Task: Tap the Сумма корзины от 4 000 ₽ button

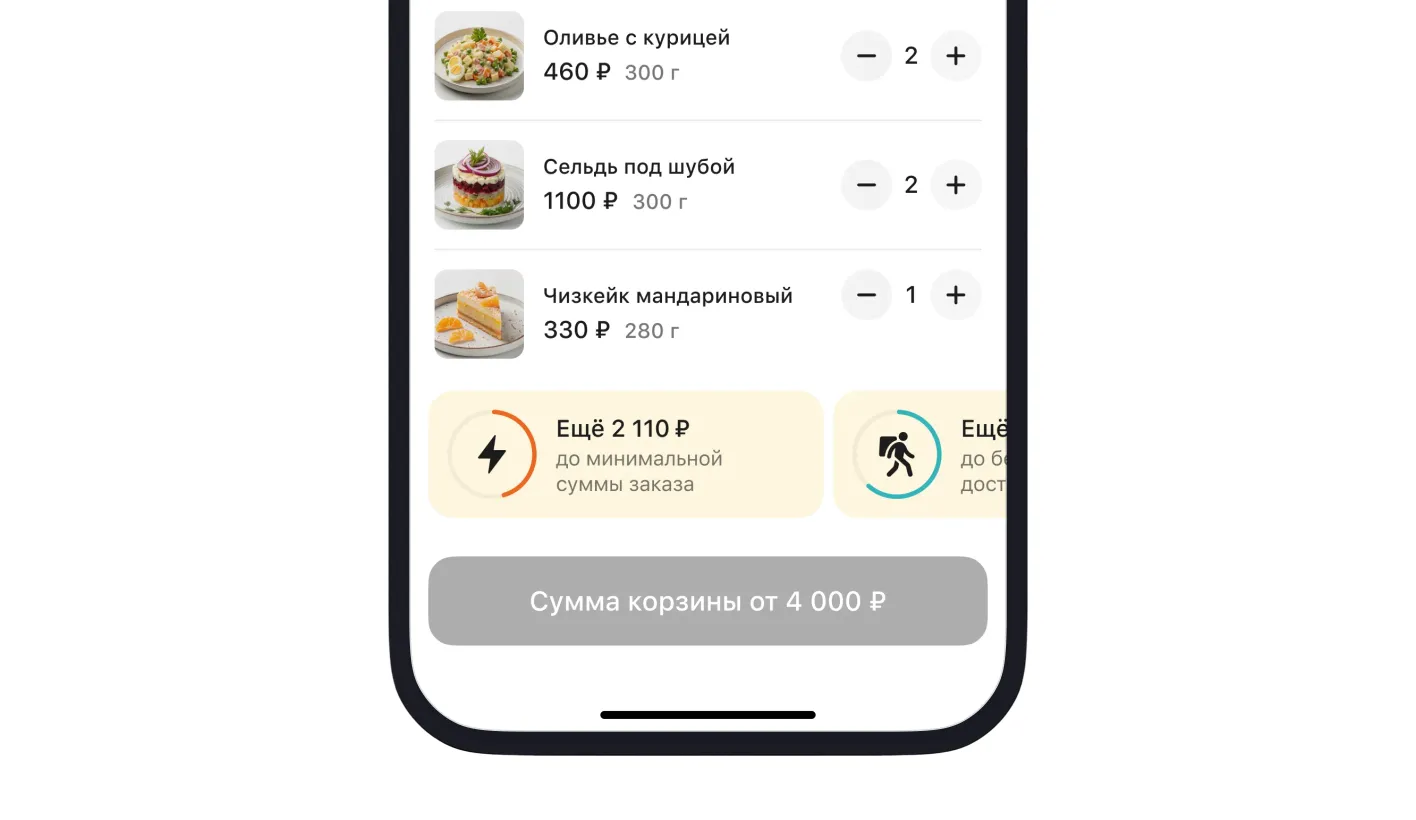Action: (x=707, y=601)
